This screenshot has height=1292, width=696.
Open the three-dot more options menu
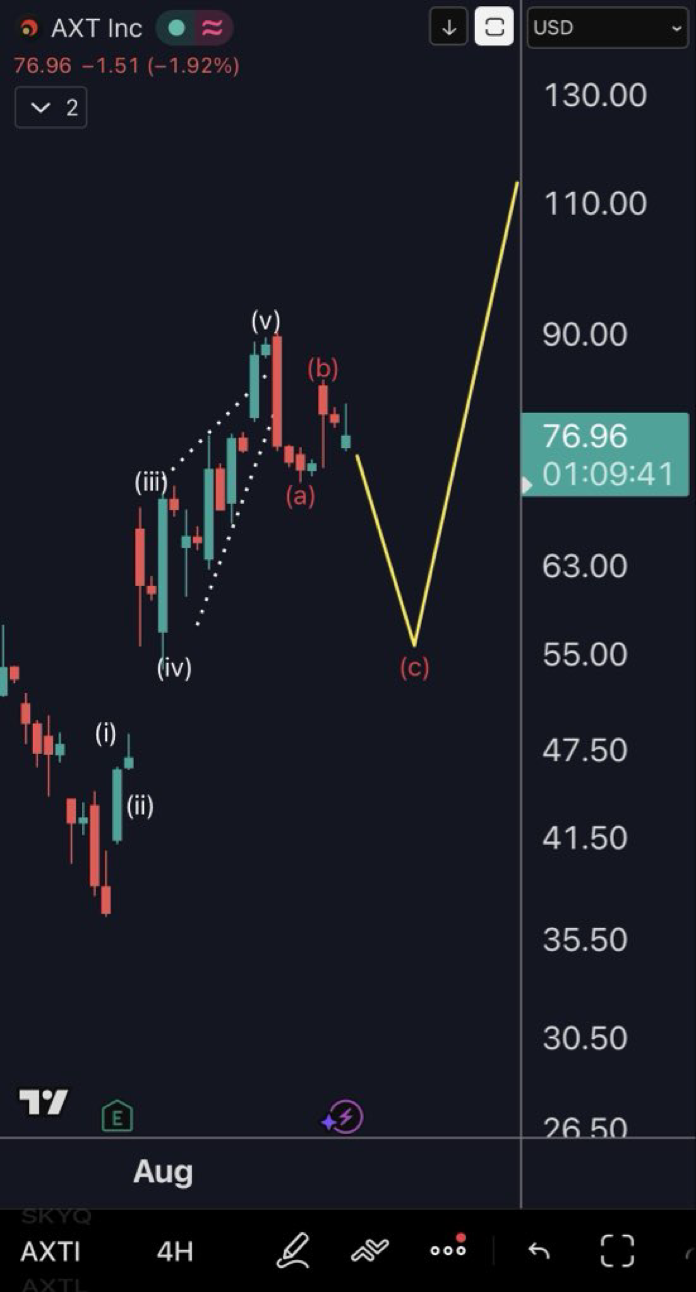click(x=448, y=1248)
